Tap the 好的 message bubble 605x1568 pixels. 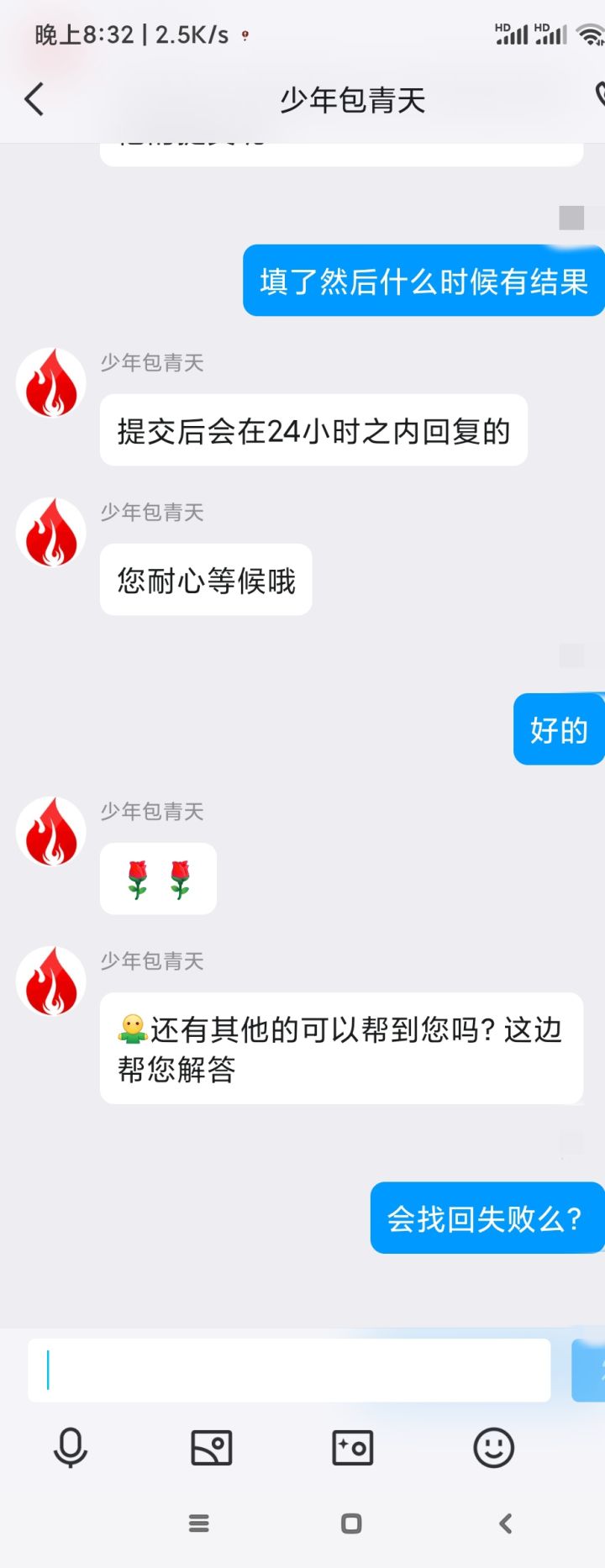click(558, 729)
